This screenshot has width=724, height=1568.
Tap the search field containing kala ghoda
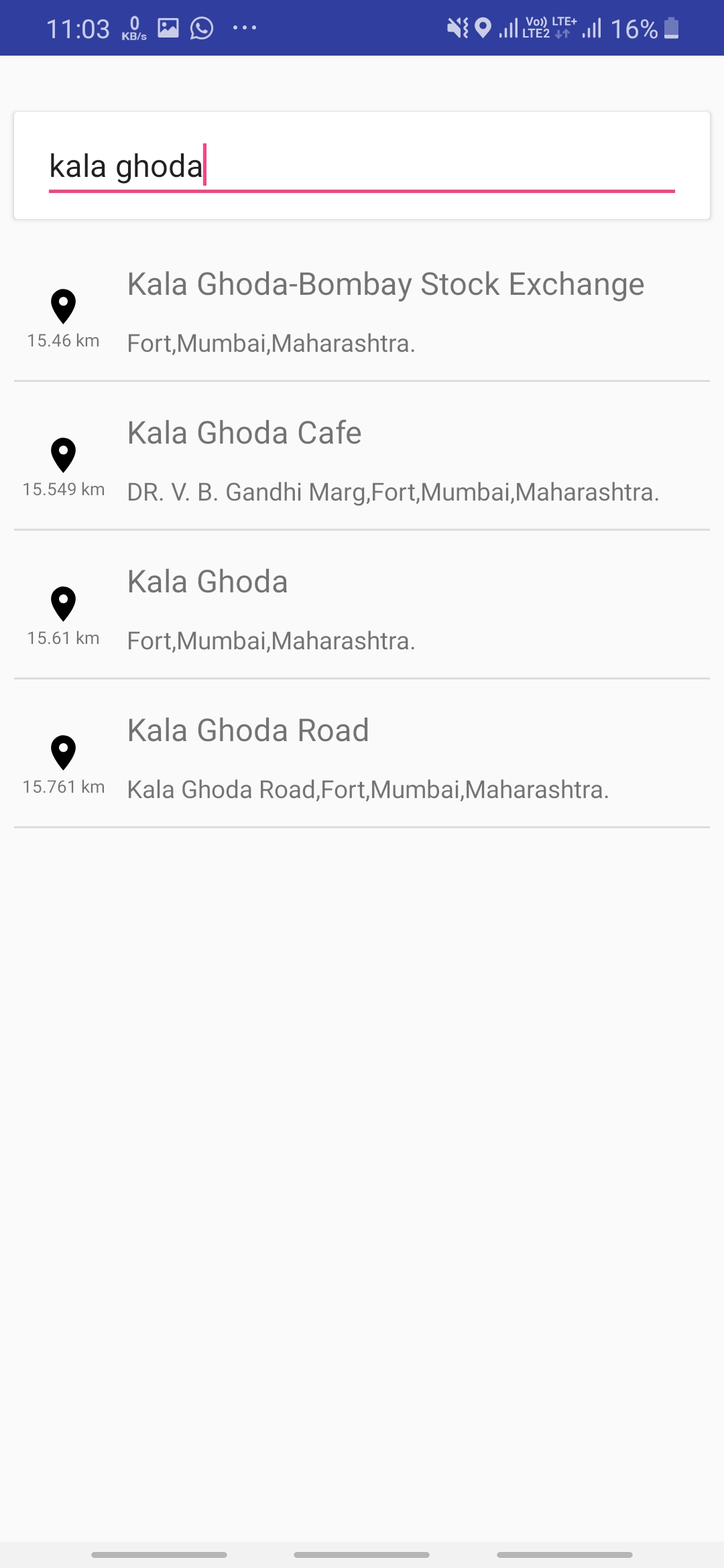361,166
